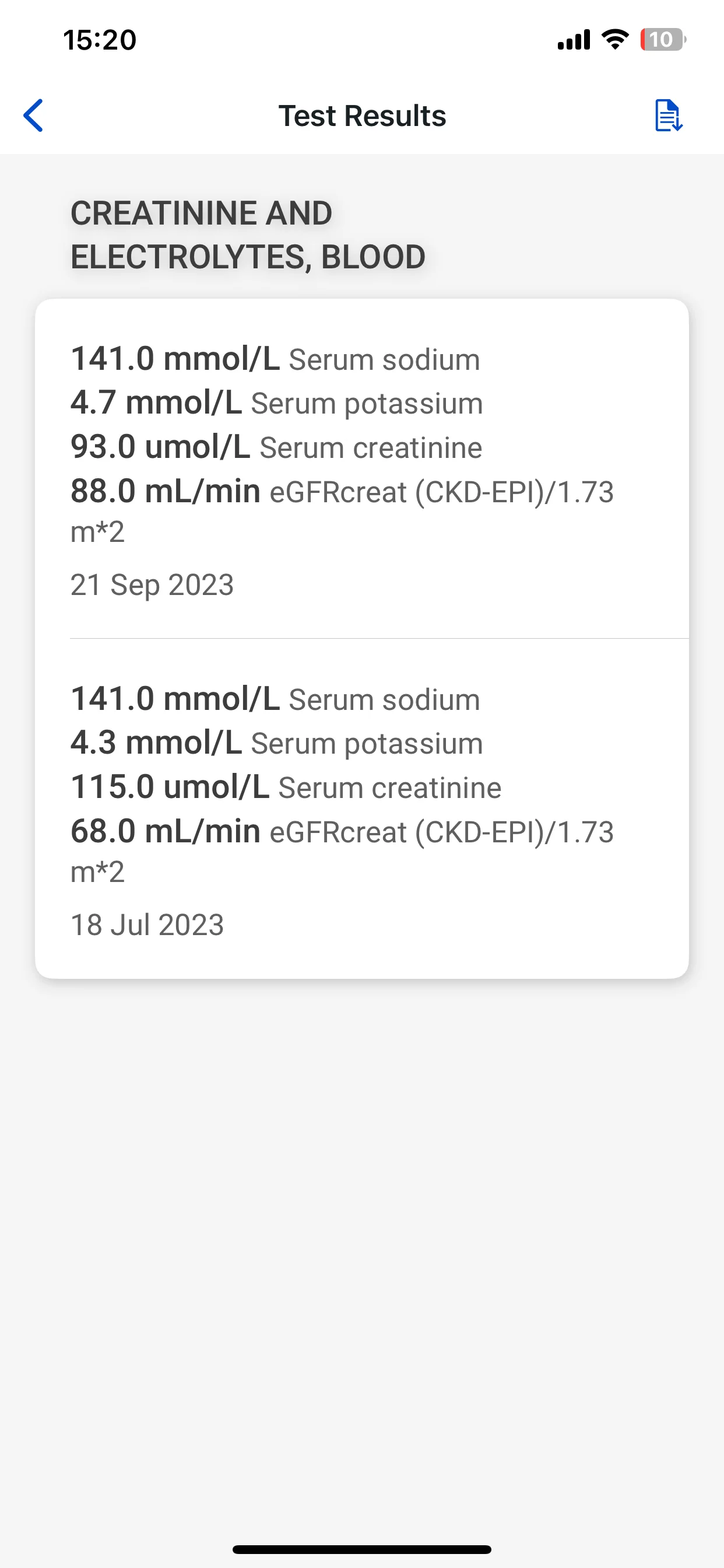
Task: Open the 21 Sep 2023 result entry
Action: (x=362, y=468)
